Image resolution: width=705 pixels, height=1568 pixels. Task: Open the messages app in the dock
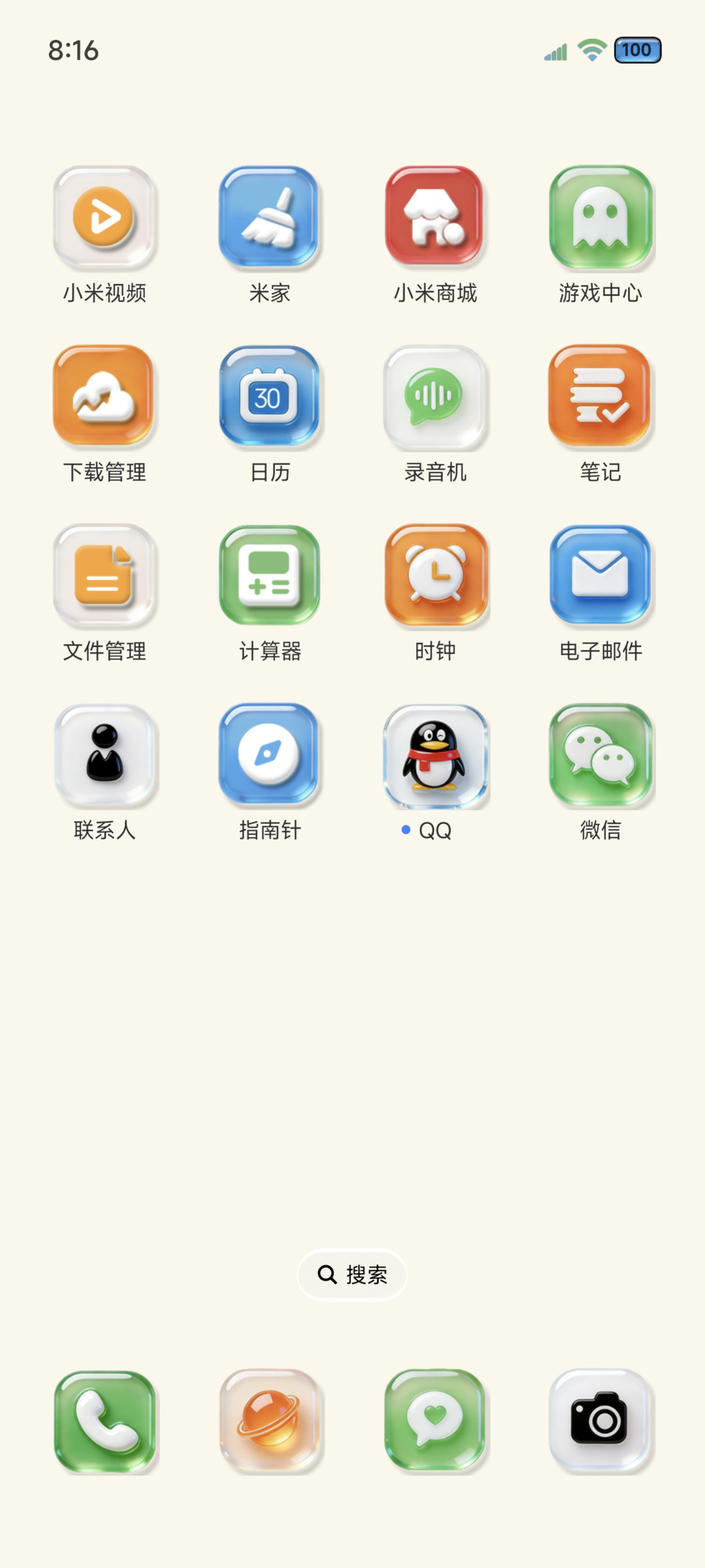point(435,1421)
